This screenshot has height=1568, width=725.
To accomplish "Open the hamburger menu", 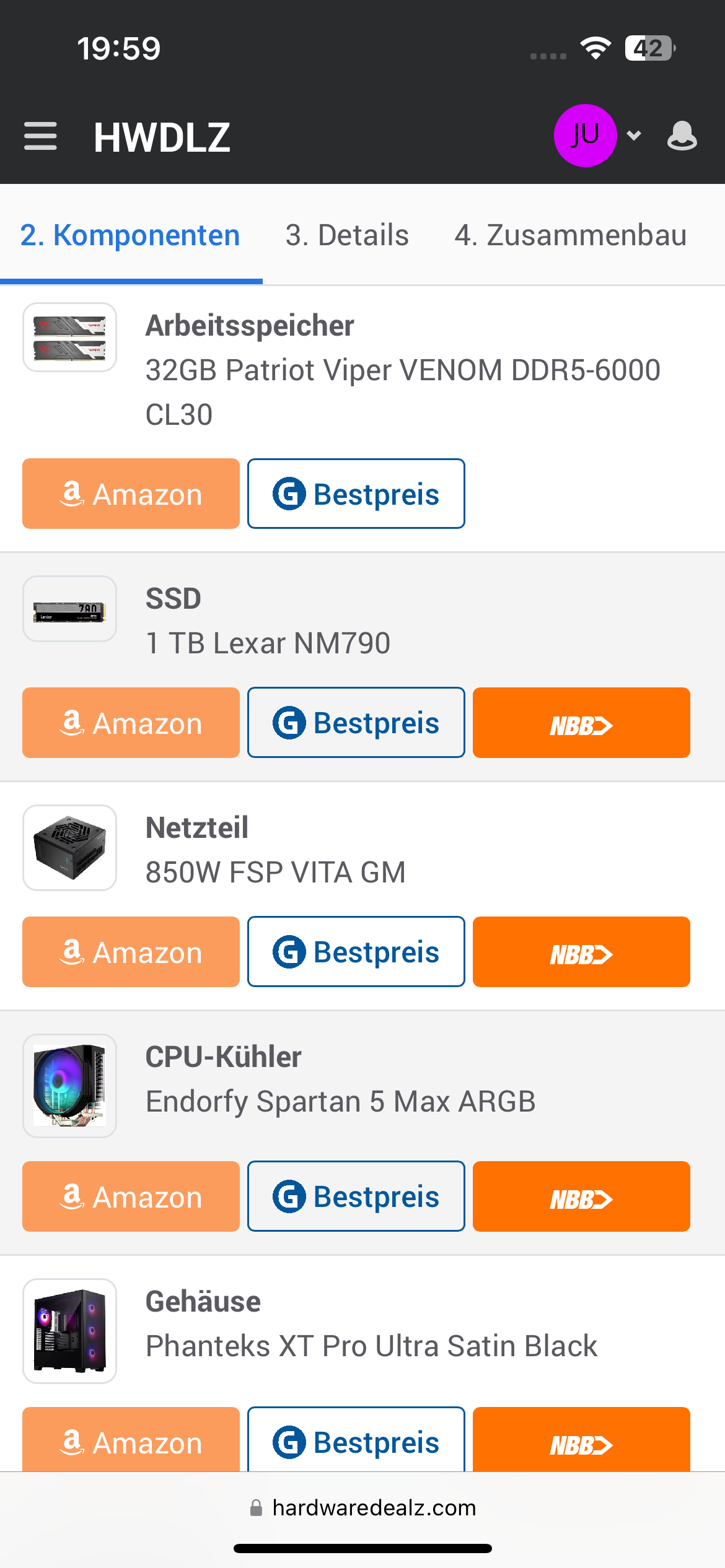I will click(x=40, y=136).
